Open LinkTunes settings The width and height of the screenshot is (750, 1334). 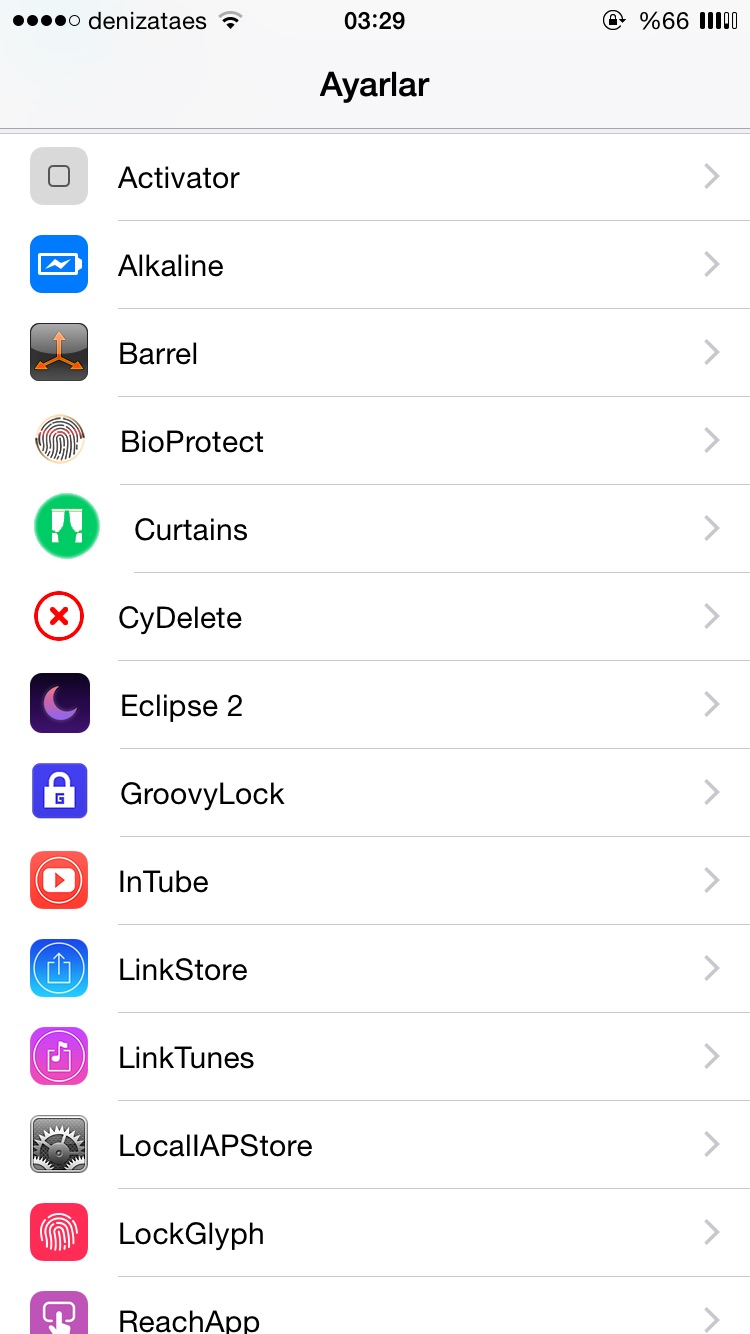pyautogui.click(x=375, y=1057)
